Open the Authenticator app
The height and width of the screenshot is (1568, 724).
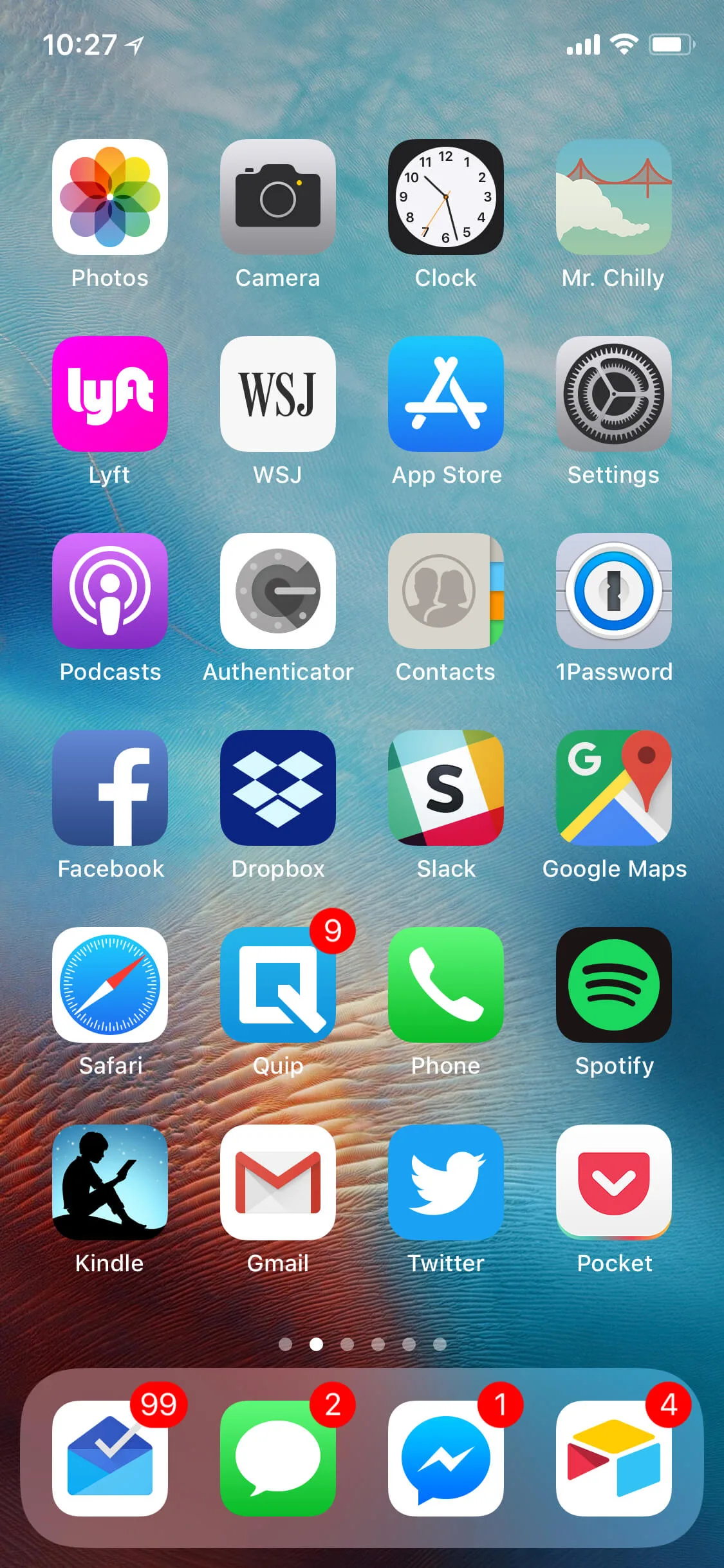tap(278, 591)
